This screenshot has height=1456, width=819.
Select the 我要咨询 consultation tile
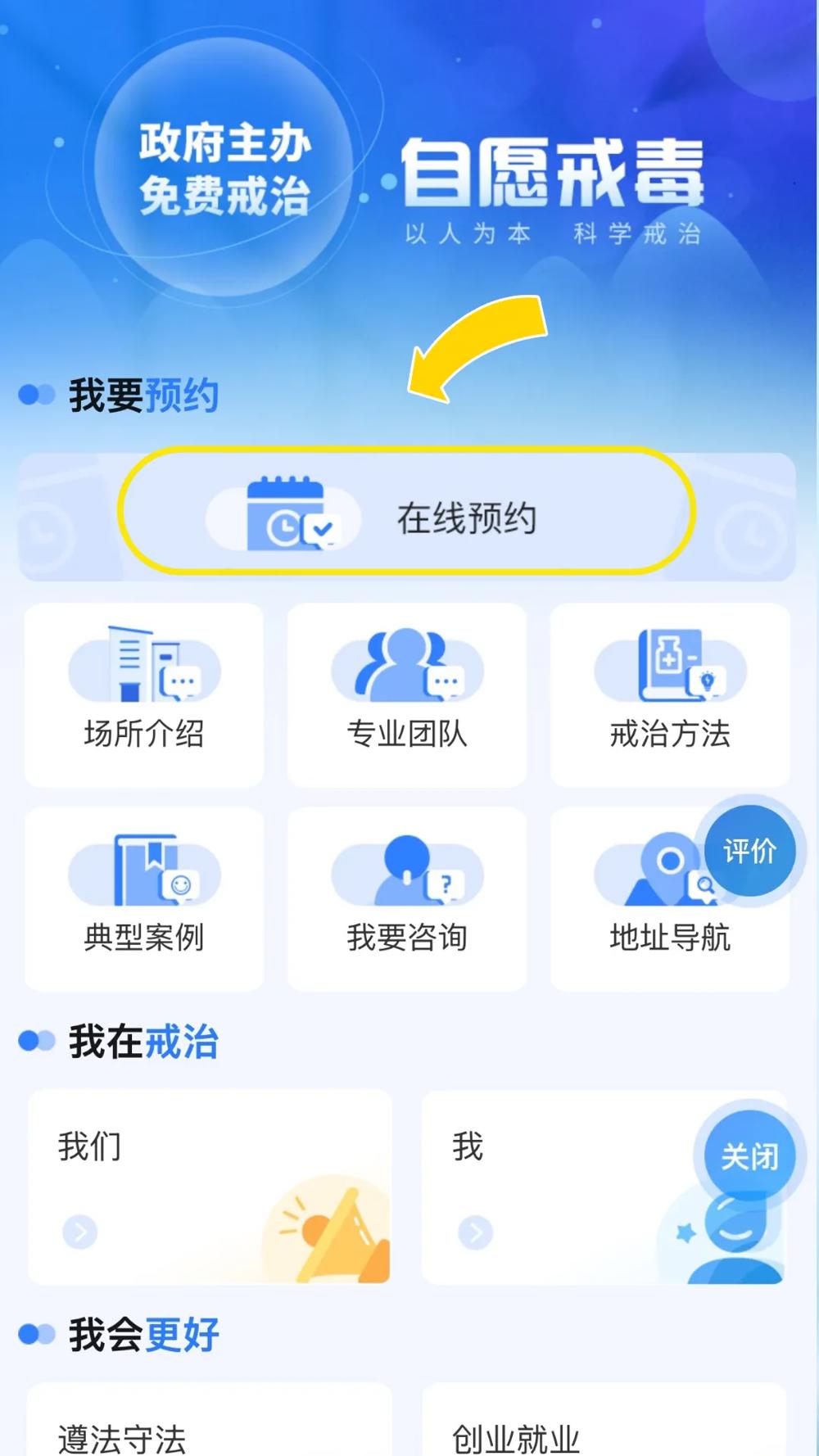point(407,899)
